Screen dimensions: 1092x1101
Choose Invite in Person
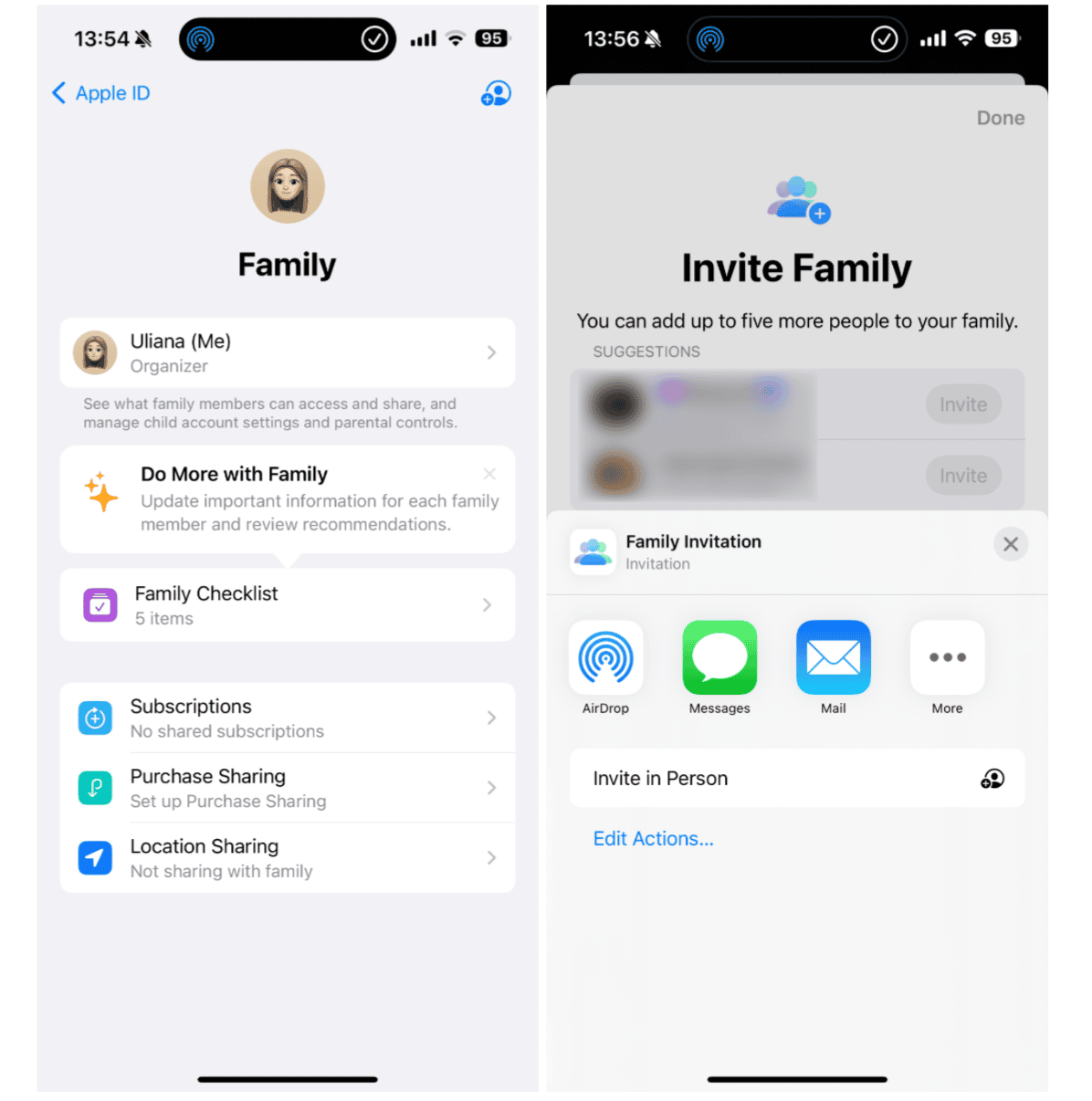796,779
